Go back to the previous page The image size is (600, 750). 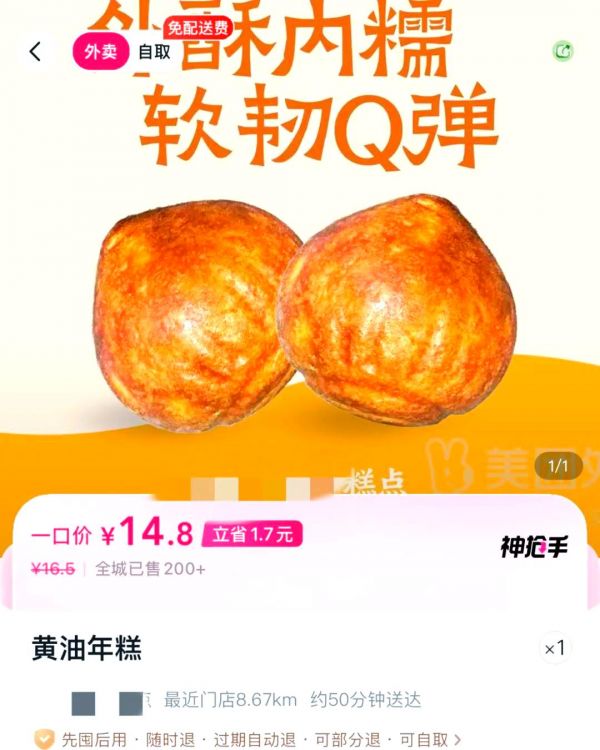[x=36, y=52]
